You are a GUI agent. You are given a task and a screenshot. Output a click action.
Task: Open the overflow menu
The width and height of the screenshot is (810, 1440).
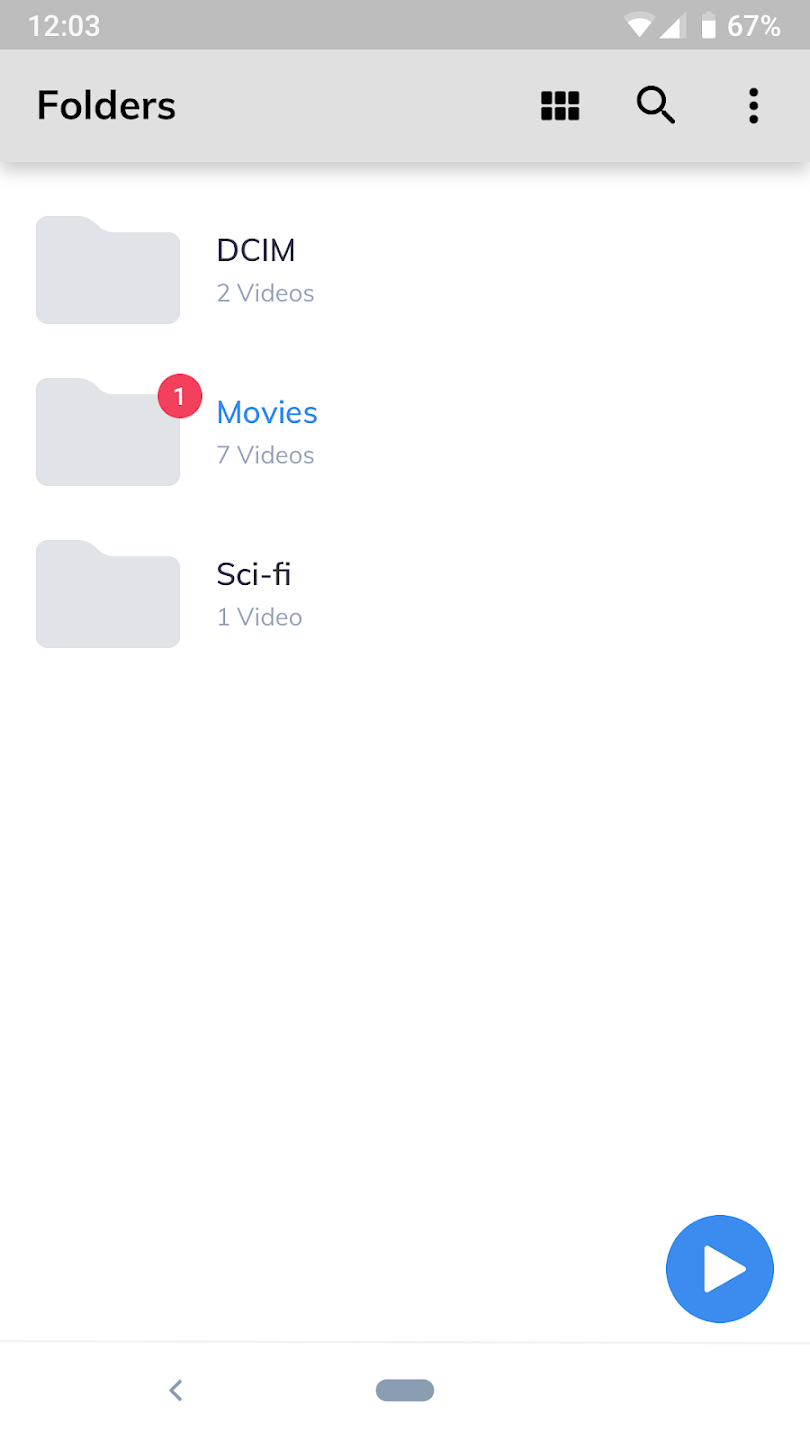tap(753, 106)
